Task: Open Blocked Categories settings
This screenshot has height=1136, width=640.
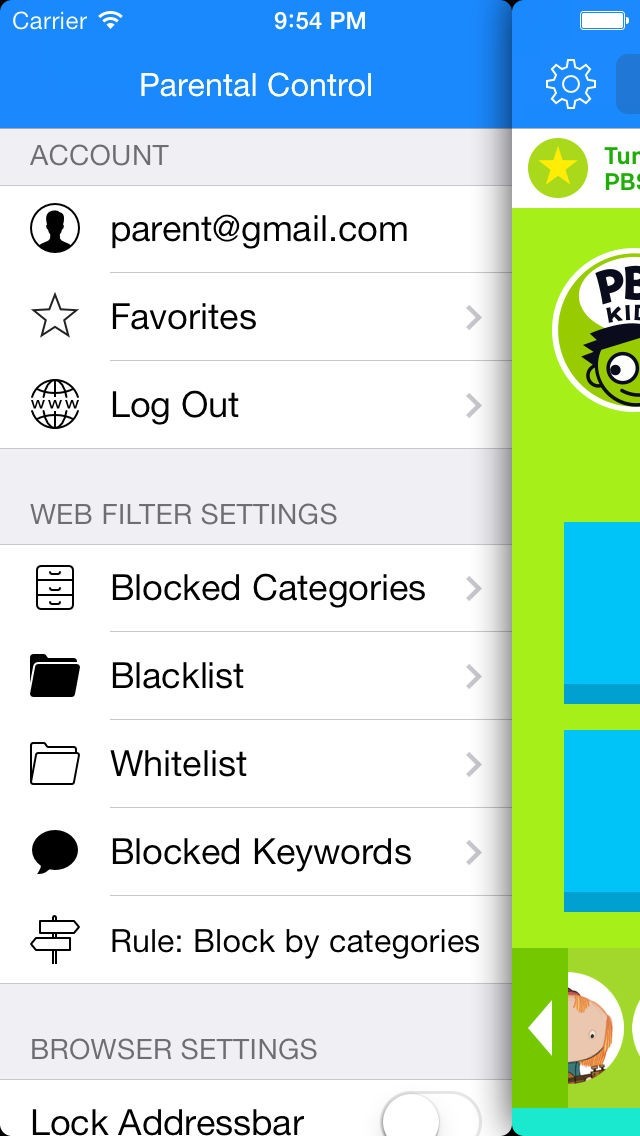Action: [x=256, y=588]
